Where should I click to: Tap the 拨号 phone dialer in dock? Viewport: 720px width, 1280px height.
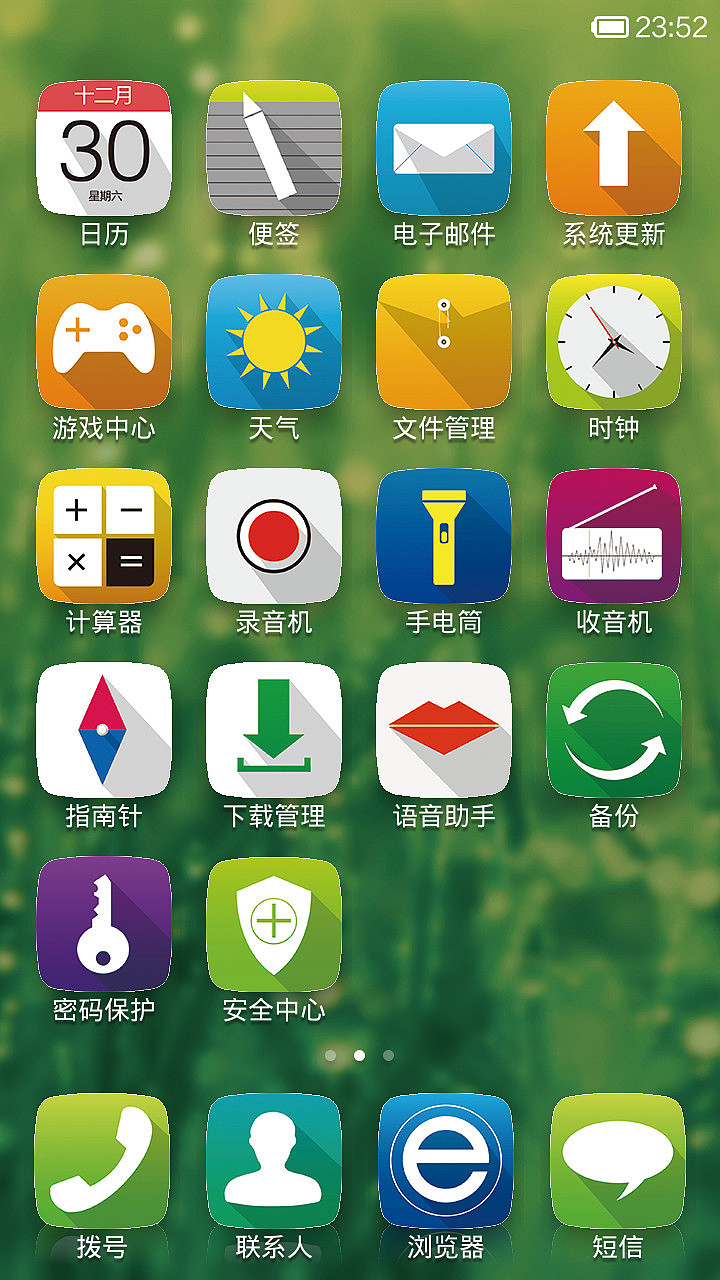pyautogui.click(x=102, y=1162)
